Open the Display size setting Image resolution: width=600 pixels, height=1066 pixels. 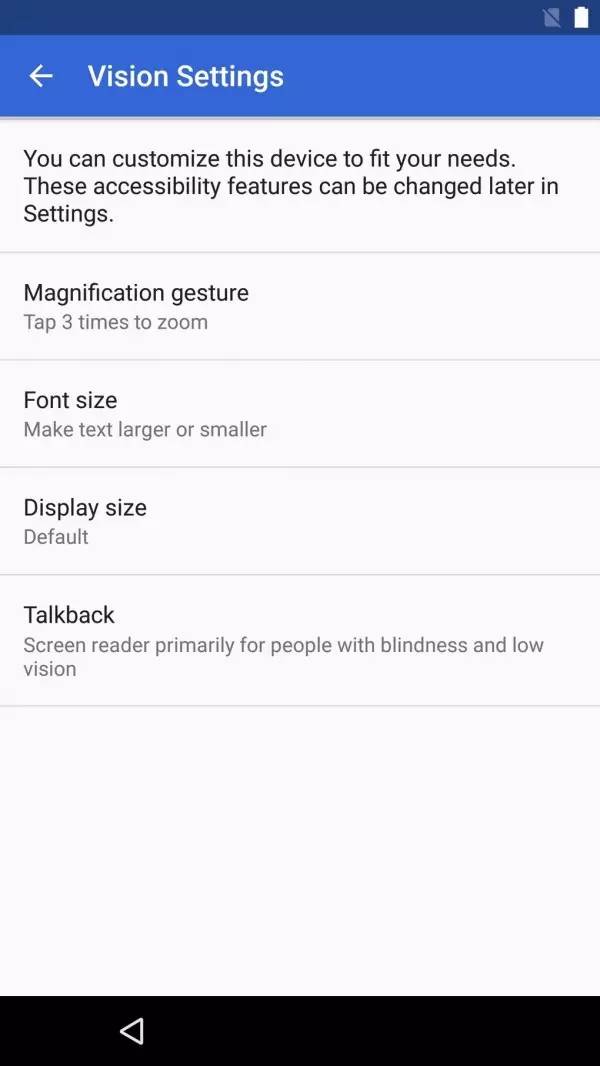(x=300, y=521)
